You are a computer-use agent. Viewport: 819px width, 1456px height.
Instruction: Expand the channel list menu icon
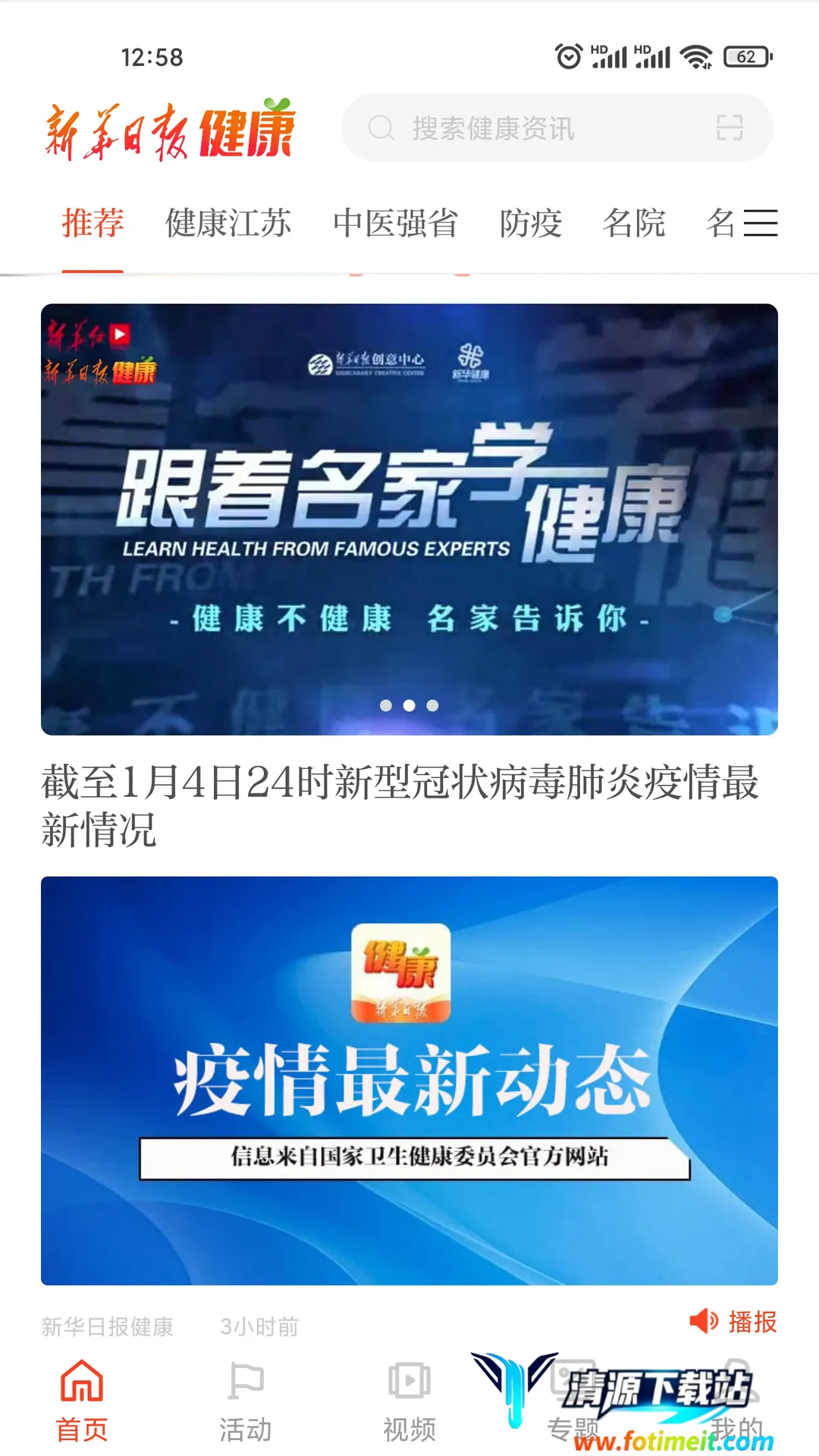pos(761,224)
